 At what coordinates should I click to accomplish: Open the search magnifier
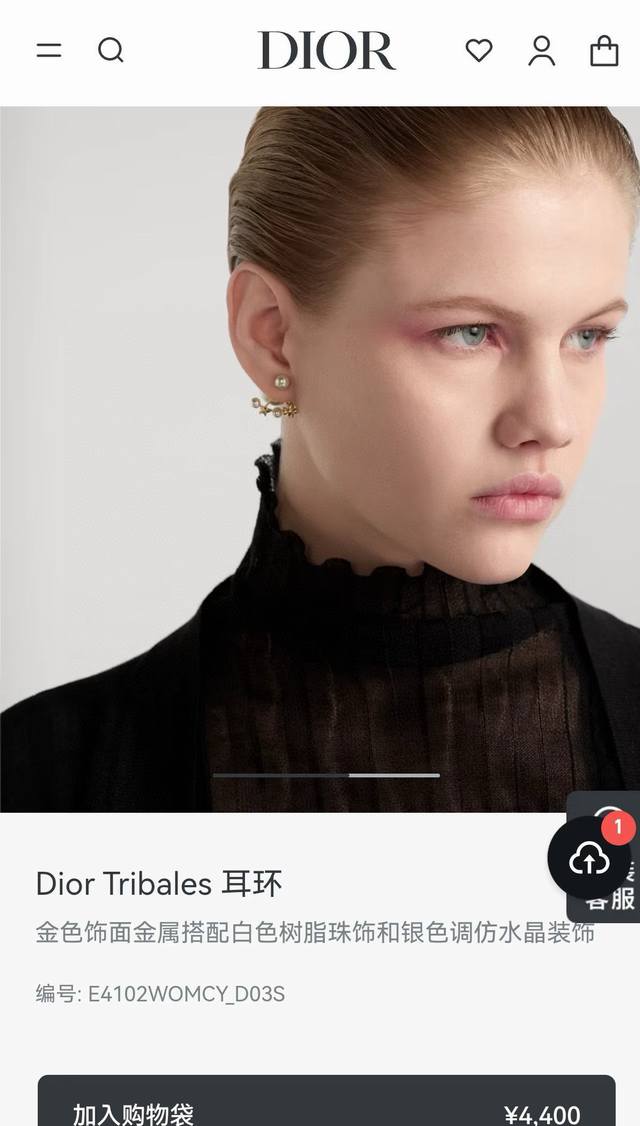111,50
